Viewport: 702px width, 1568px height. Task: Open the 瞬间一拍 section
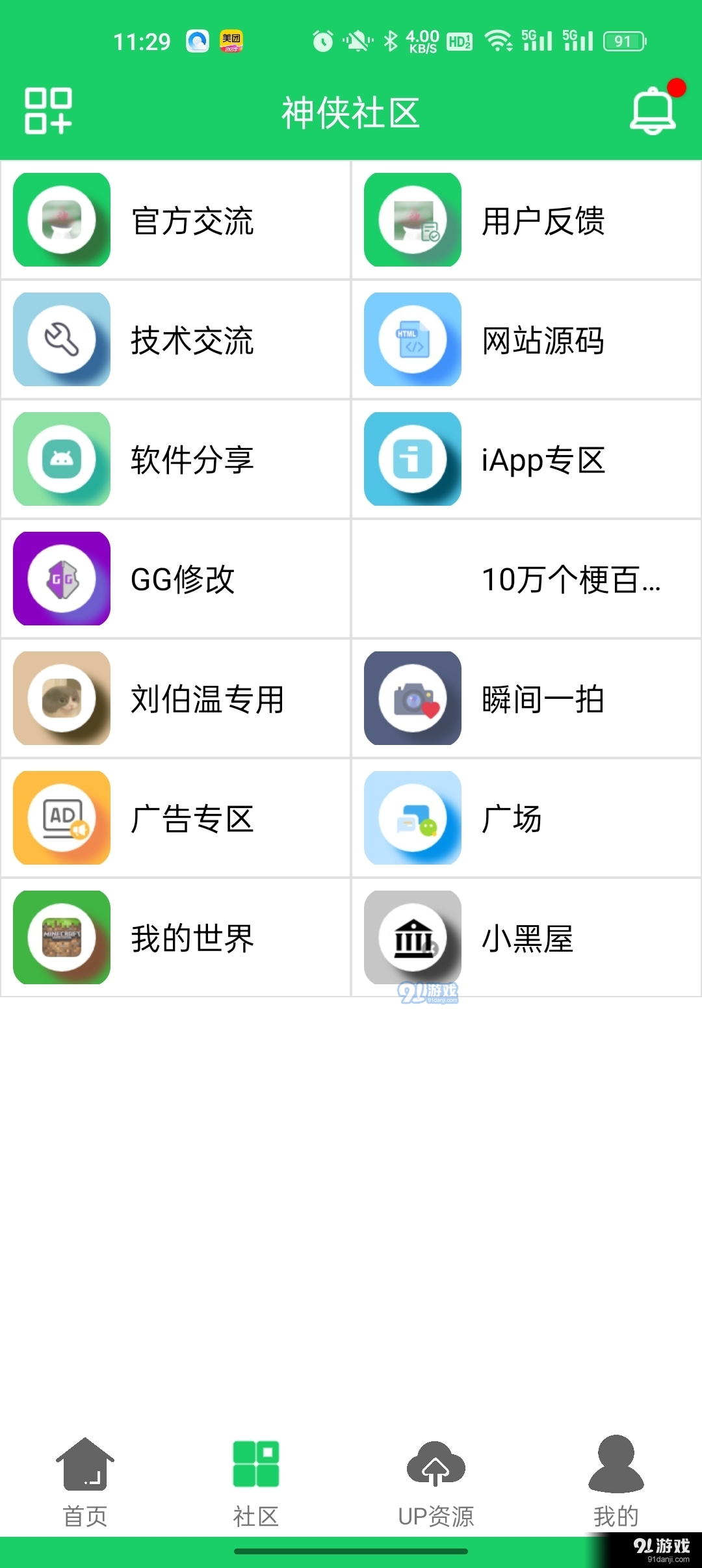click(x=526, y=699)
